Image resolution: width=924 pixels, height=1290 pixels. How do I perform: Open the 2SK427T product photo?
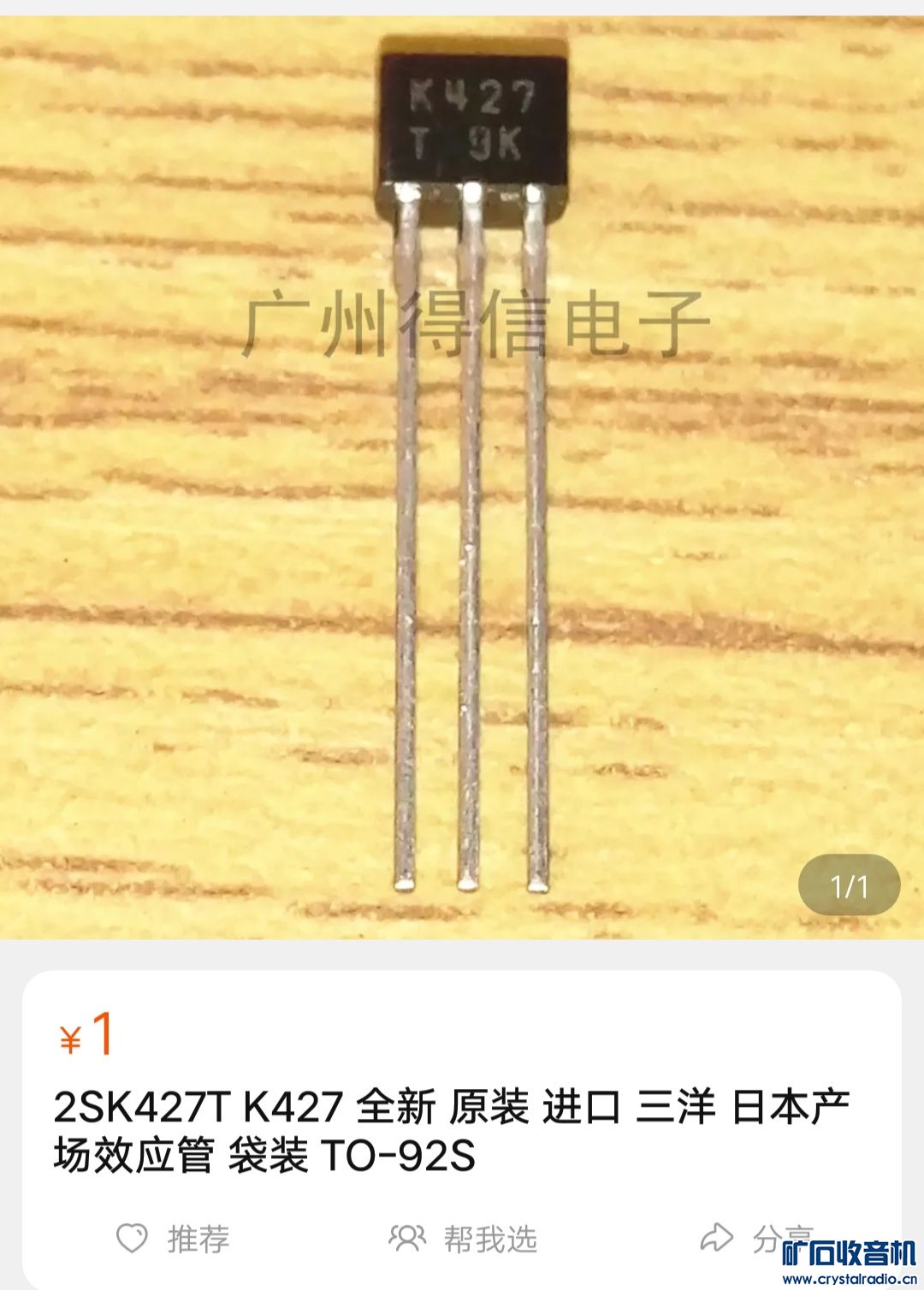coord(462,470)
